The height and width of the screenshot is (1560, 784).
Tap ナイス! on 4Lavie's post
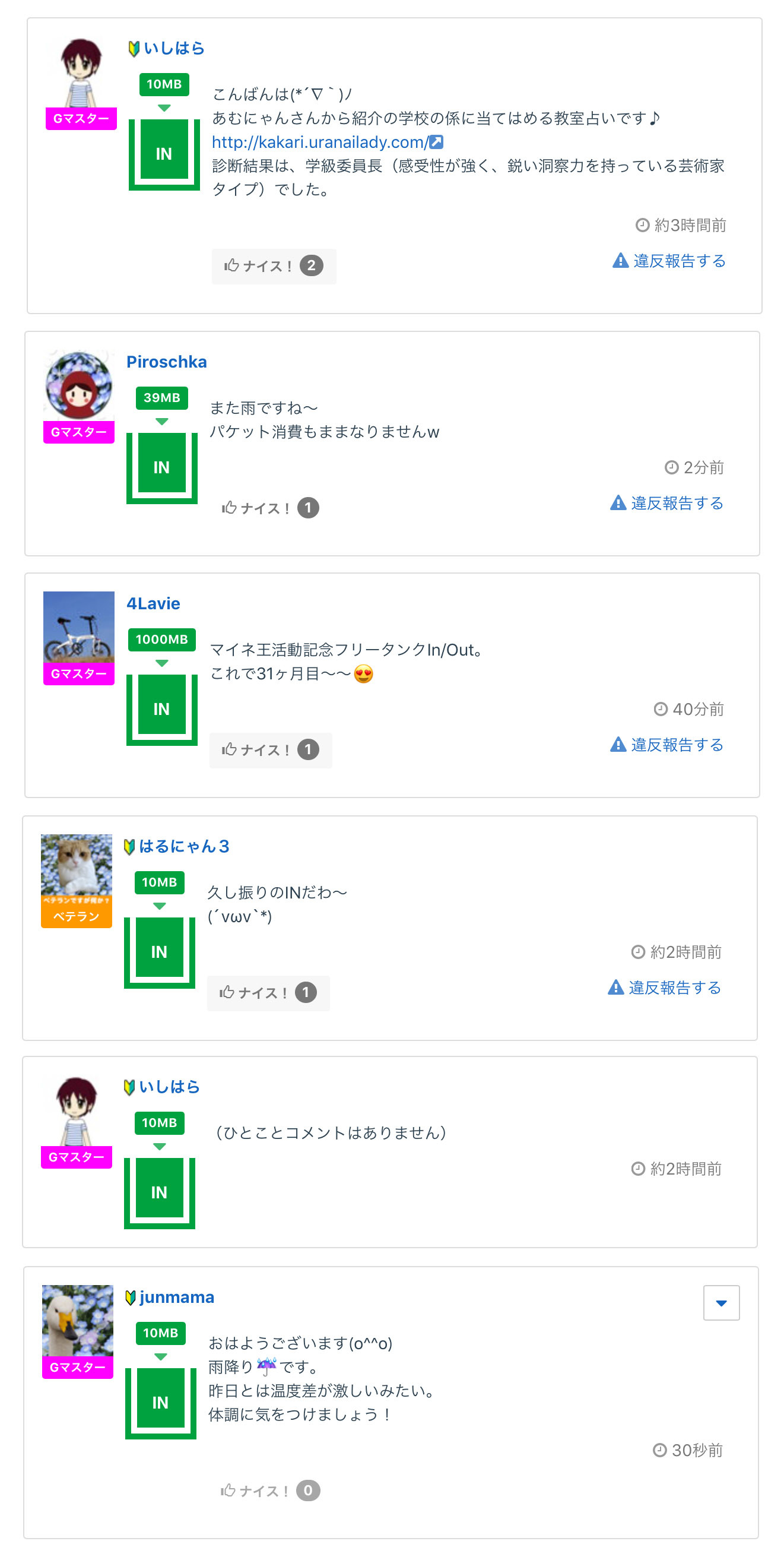(x=270, y=750)
